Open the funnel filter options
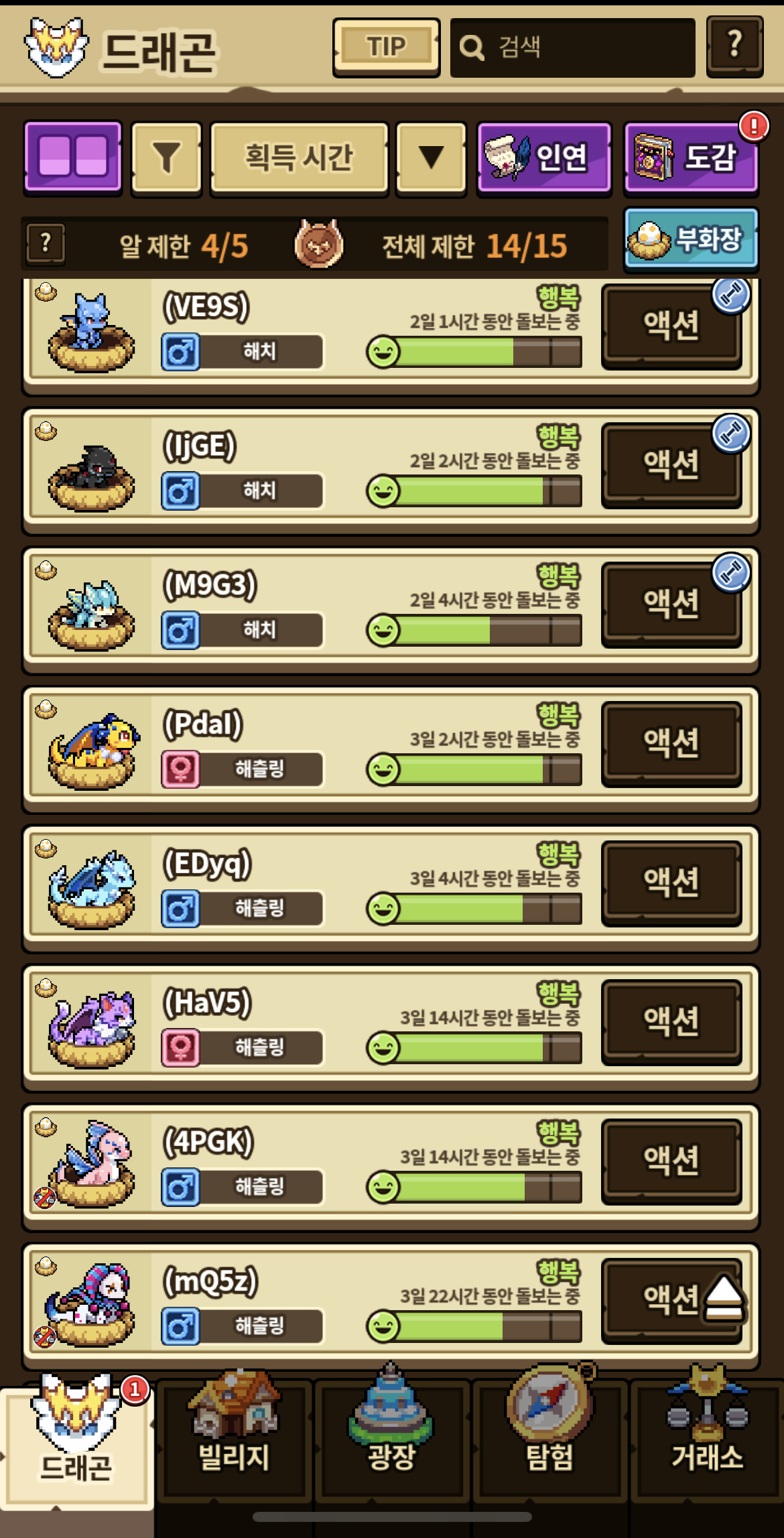The height and width of the screenshot is (1538, 784). [166, 158]
